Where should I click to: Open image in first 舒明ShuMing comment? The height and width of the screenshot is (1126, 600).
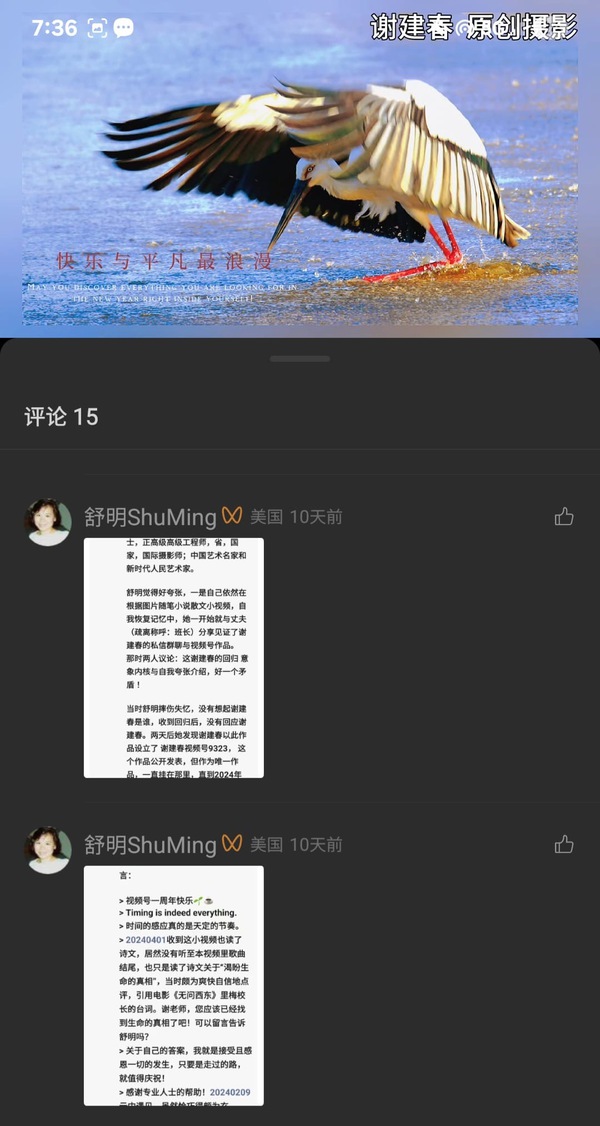tap(173, 657)
